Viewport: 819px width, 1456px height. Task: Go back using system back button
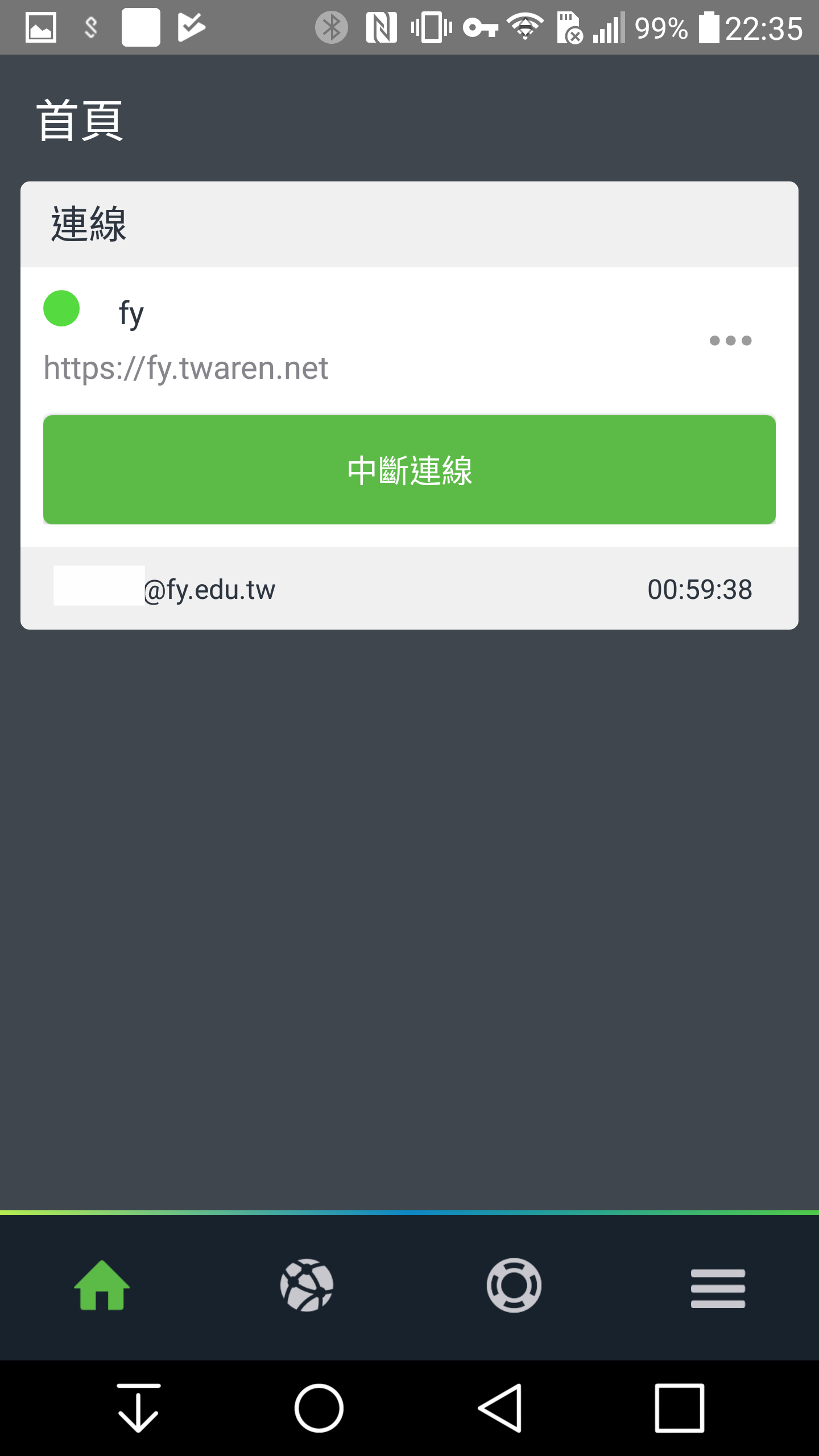click(x=500, y=1408)
